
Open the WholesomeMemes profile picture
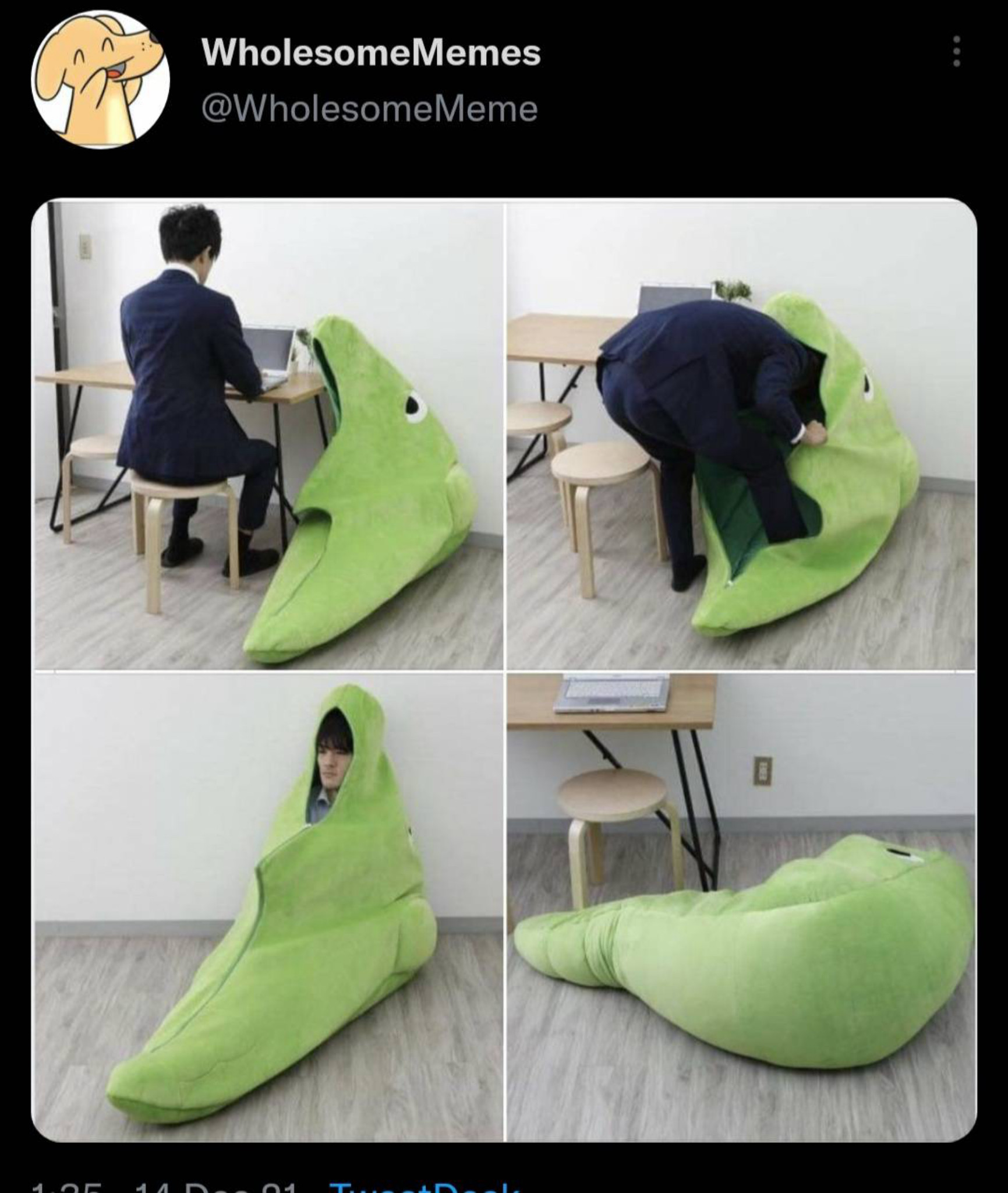101,80
